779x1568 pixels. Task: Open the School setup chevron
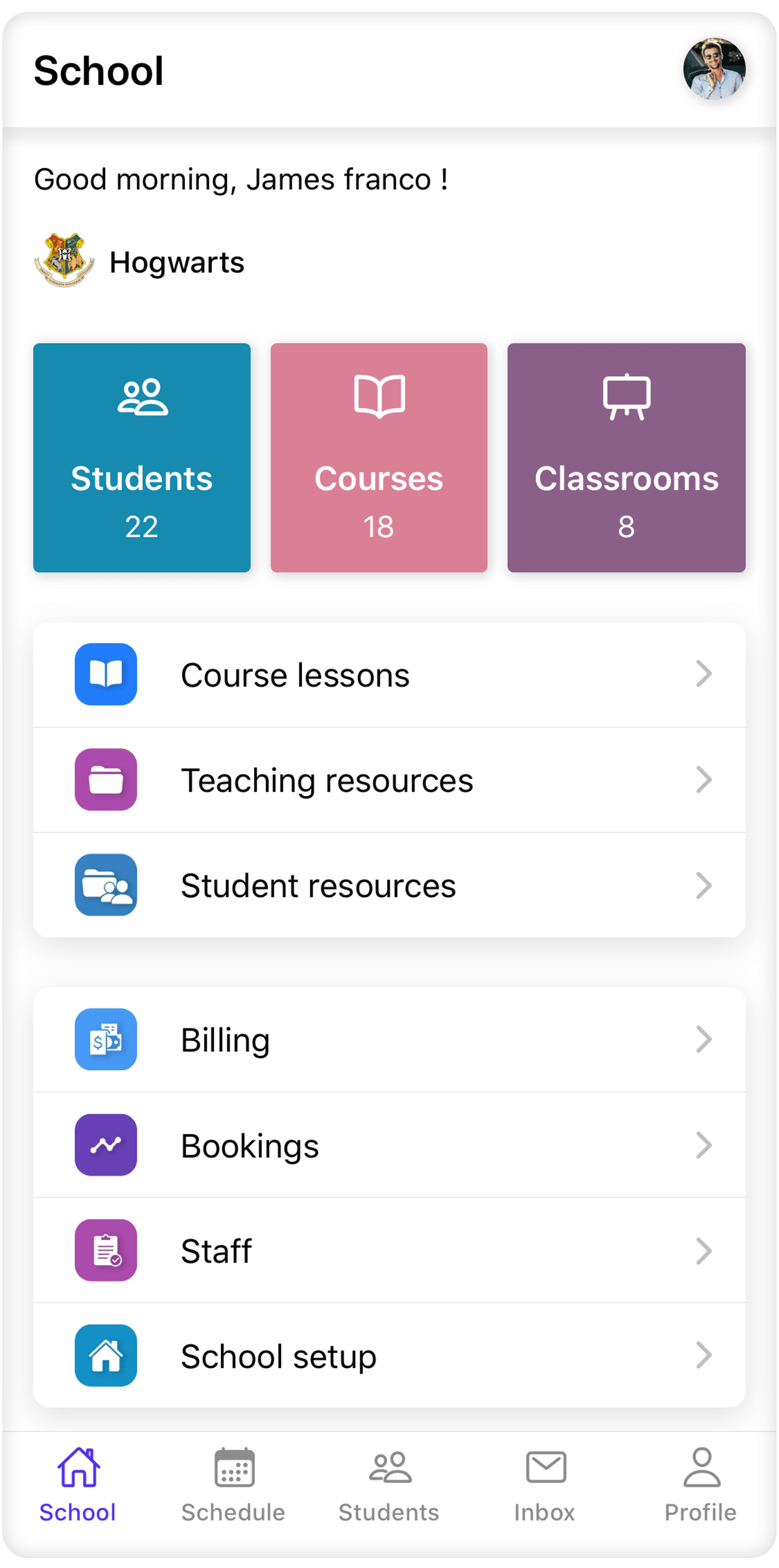tap(703, 1355)
